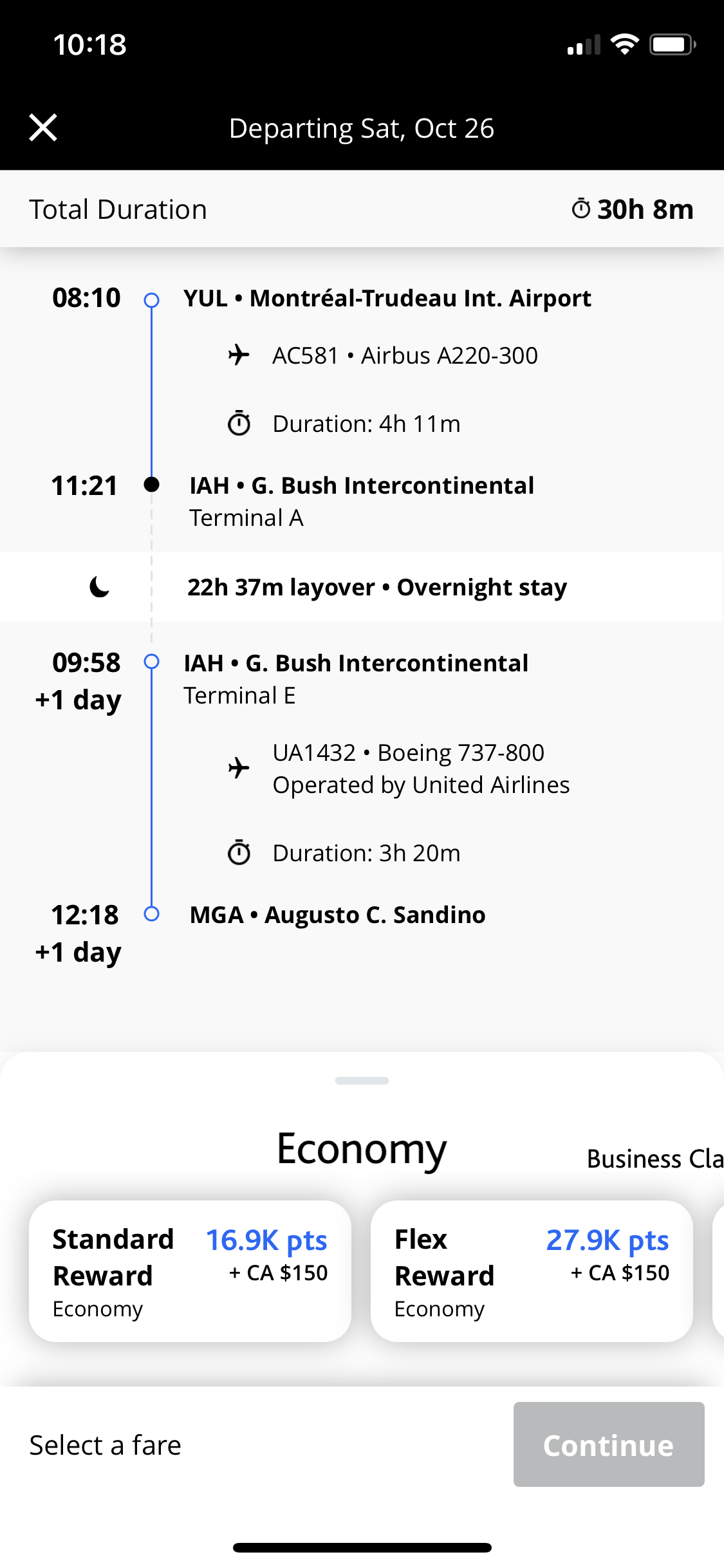Select the Economy cabin tab

click(x=361, y=1150)
